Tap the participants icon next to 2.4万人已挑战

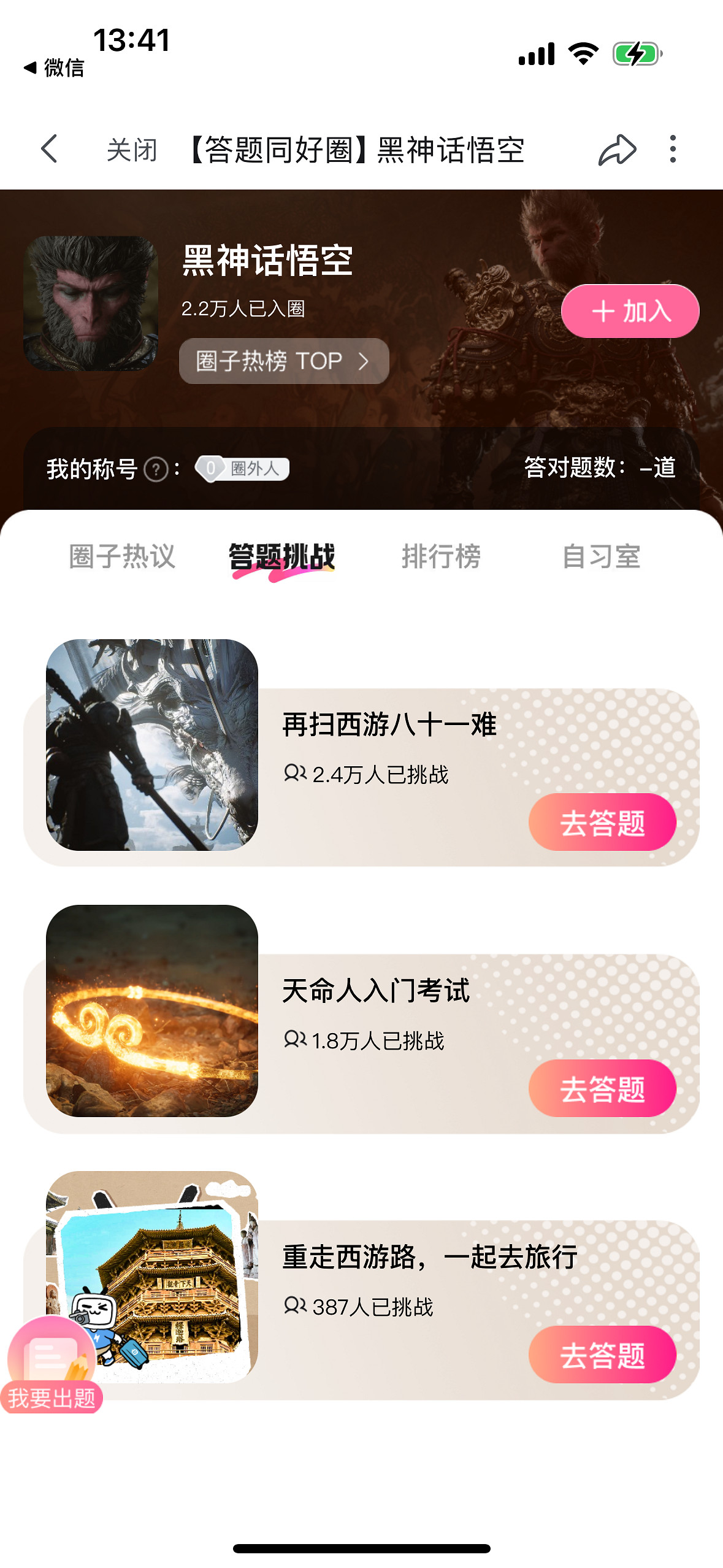(294, 775)
